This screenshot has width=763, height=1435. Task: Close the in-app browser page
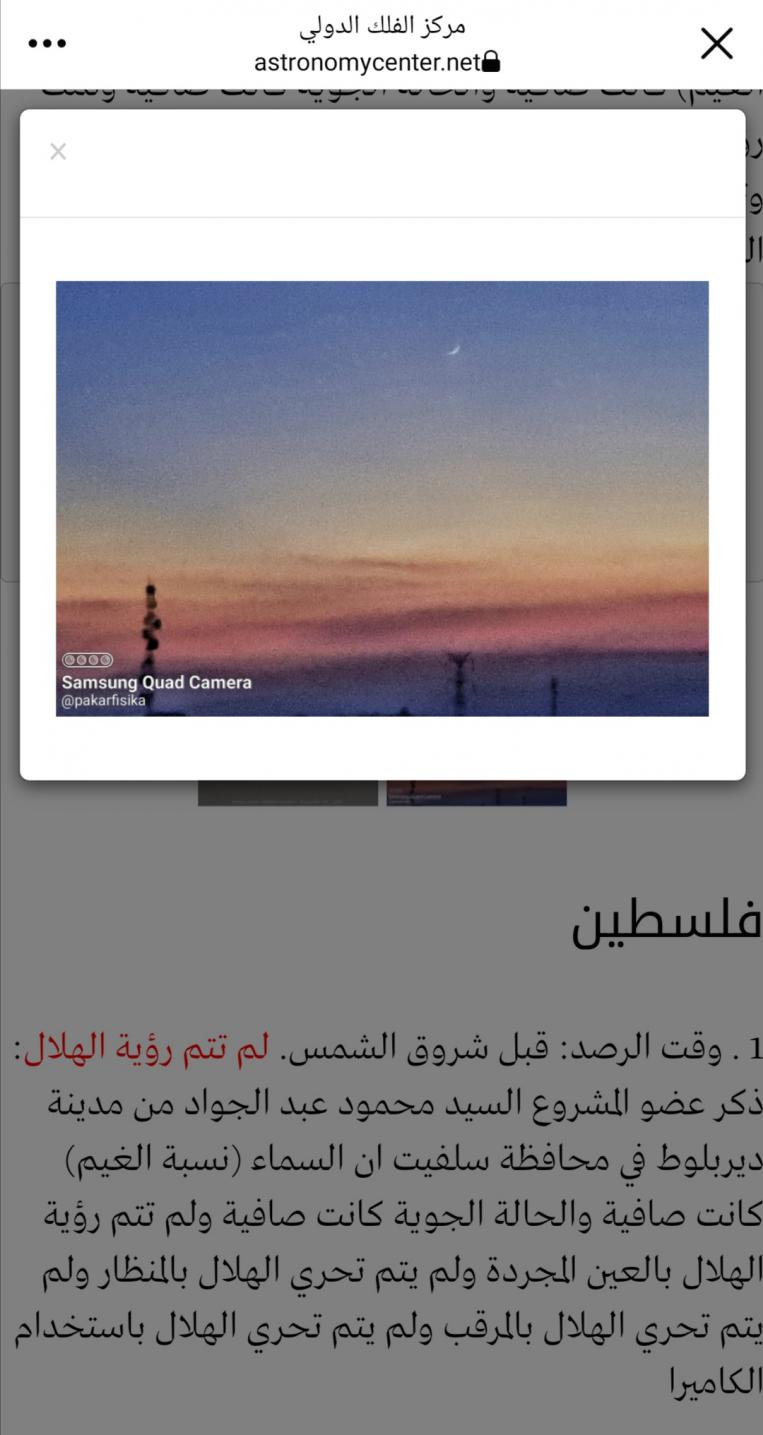point(716,44)
